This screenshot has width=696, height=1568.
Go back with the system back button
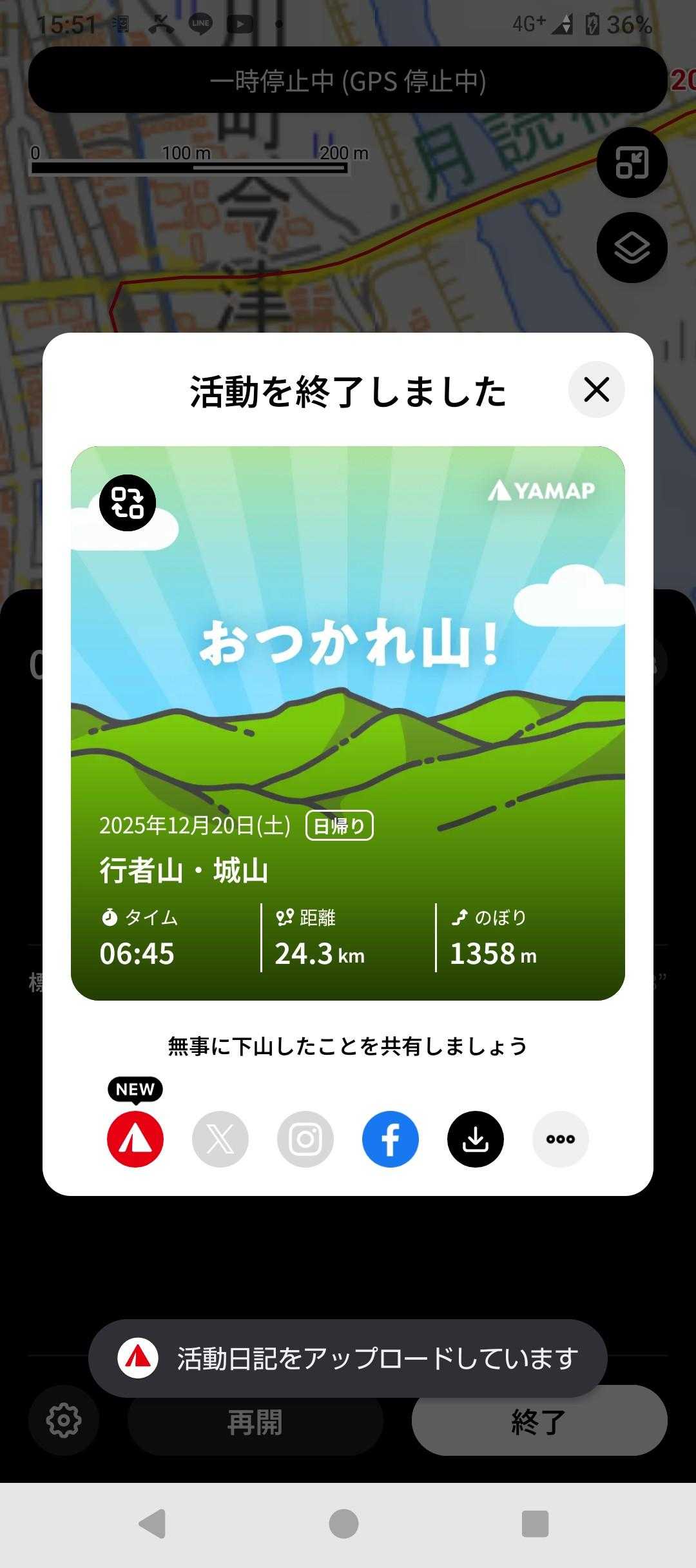[153, 1524]
